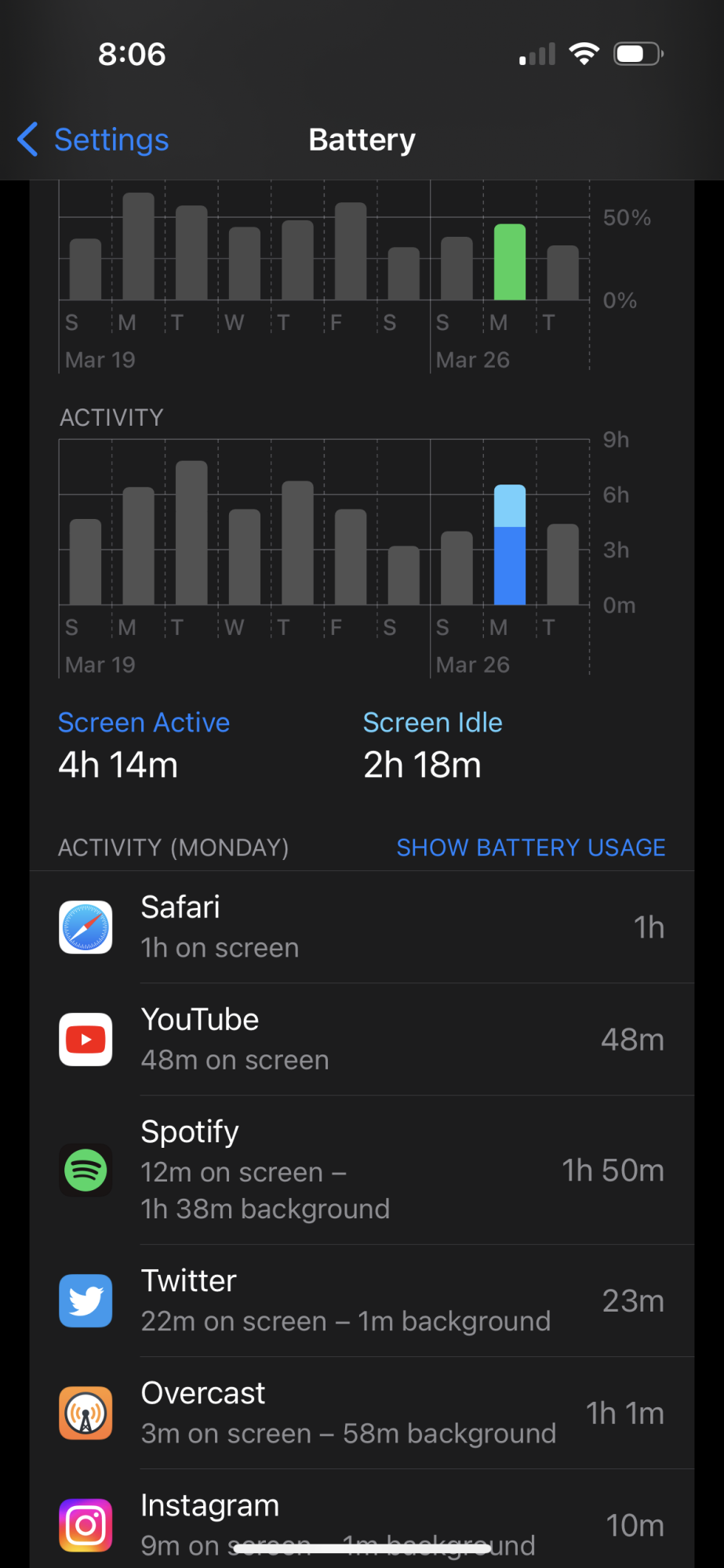Screen dimensions: 724x1568
Task: Select Monday's green bar in the battery chart
Action: (x=510, y=263)
